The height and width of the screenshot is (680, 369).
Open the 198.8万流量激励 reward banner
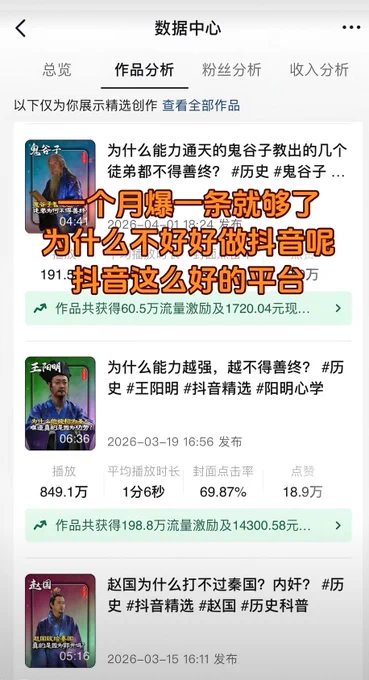[x=188, y=526]
